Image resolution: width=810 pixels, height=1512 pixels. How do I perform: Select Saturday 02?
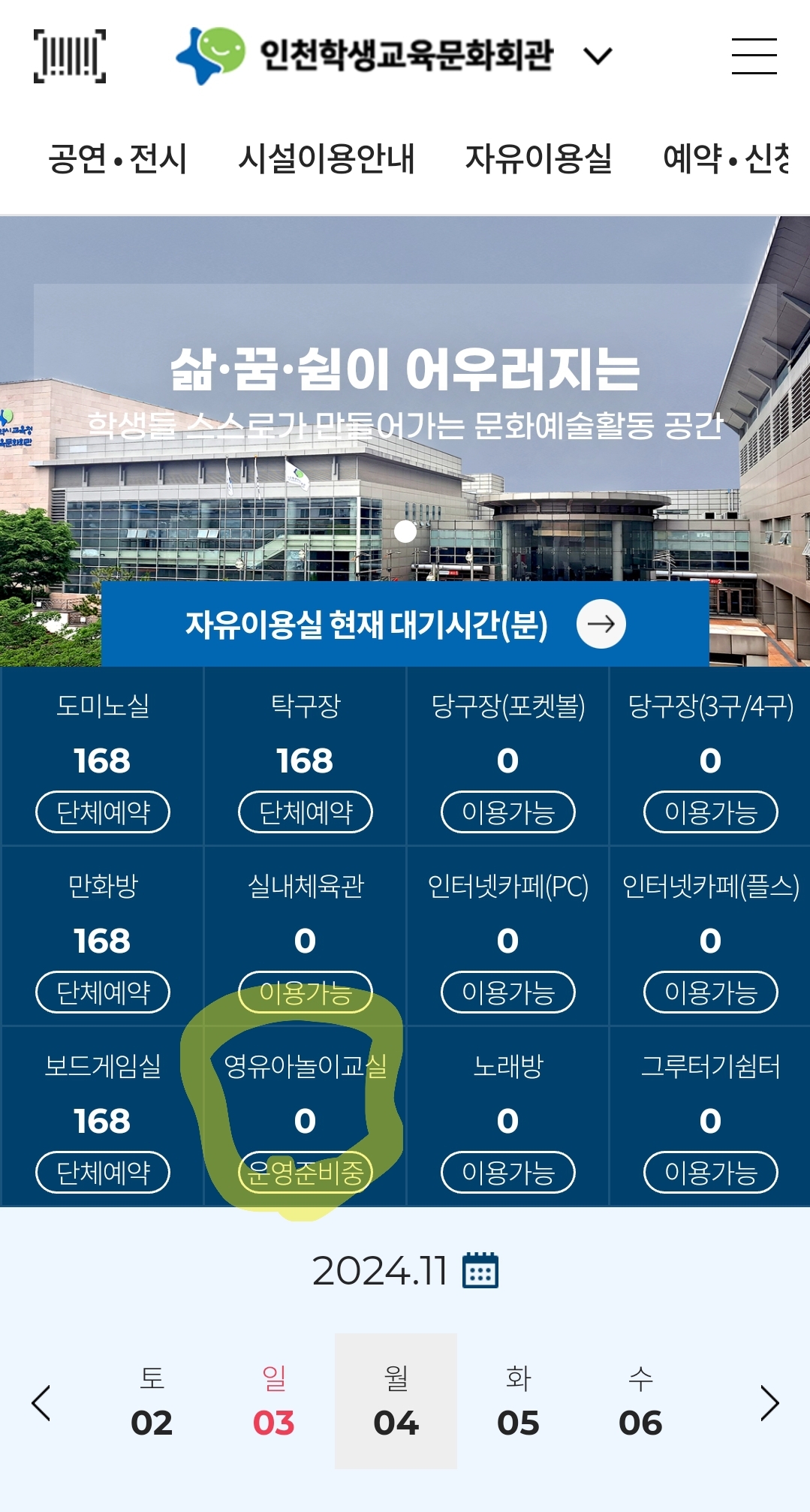pyautogui.click(x=152, y=1402)
